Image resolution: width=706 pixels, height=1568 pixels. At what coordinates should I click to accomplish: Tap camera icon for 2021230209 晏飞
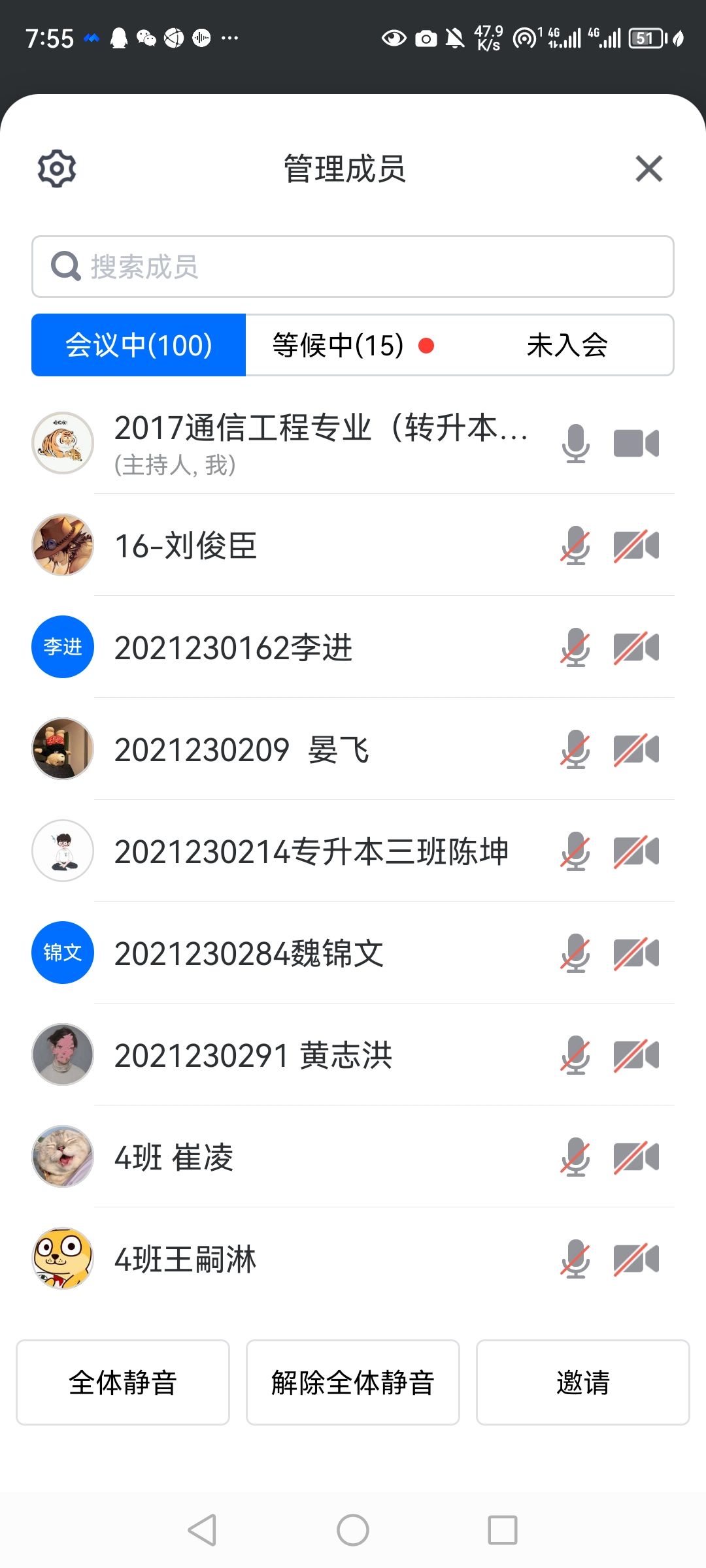[636, 749]
